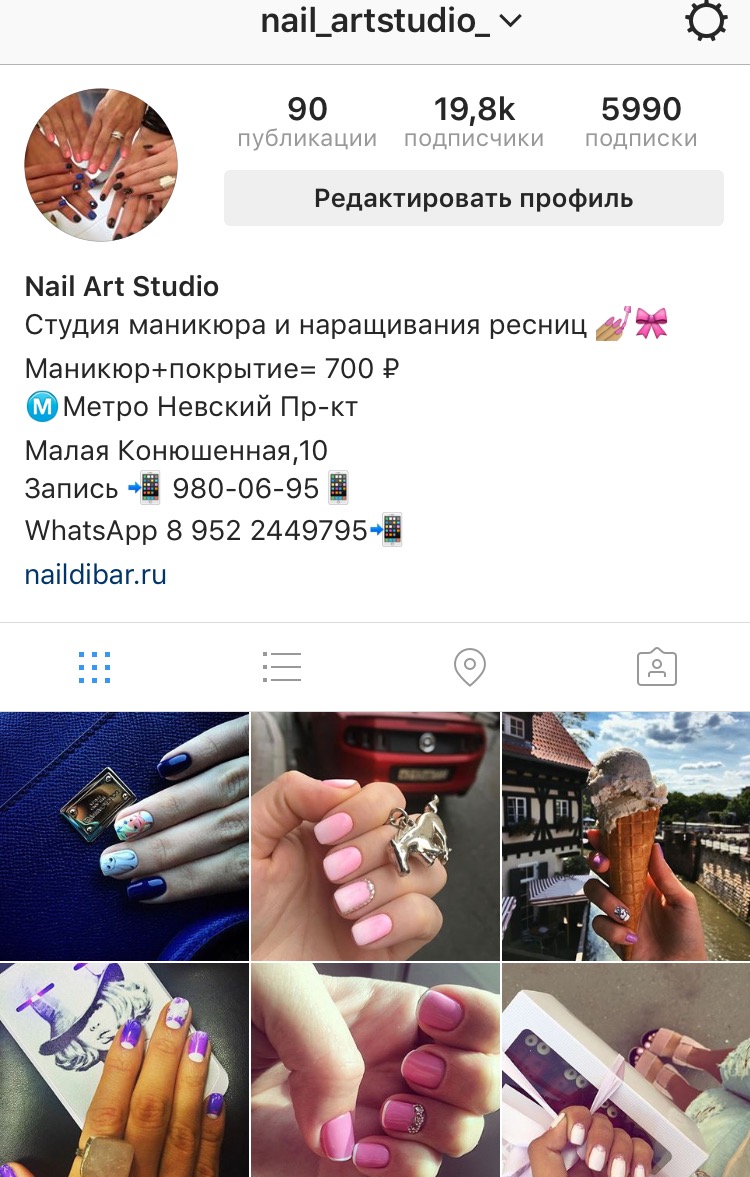The image size is (750, 1177).
Task: Open the подписчики followers list
Action: click(473, 122)
